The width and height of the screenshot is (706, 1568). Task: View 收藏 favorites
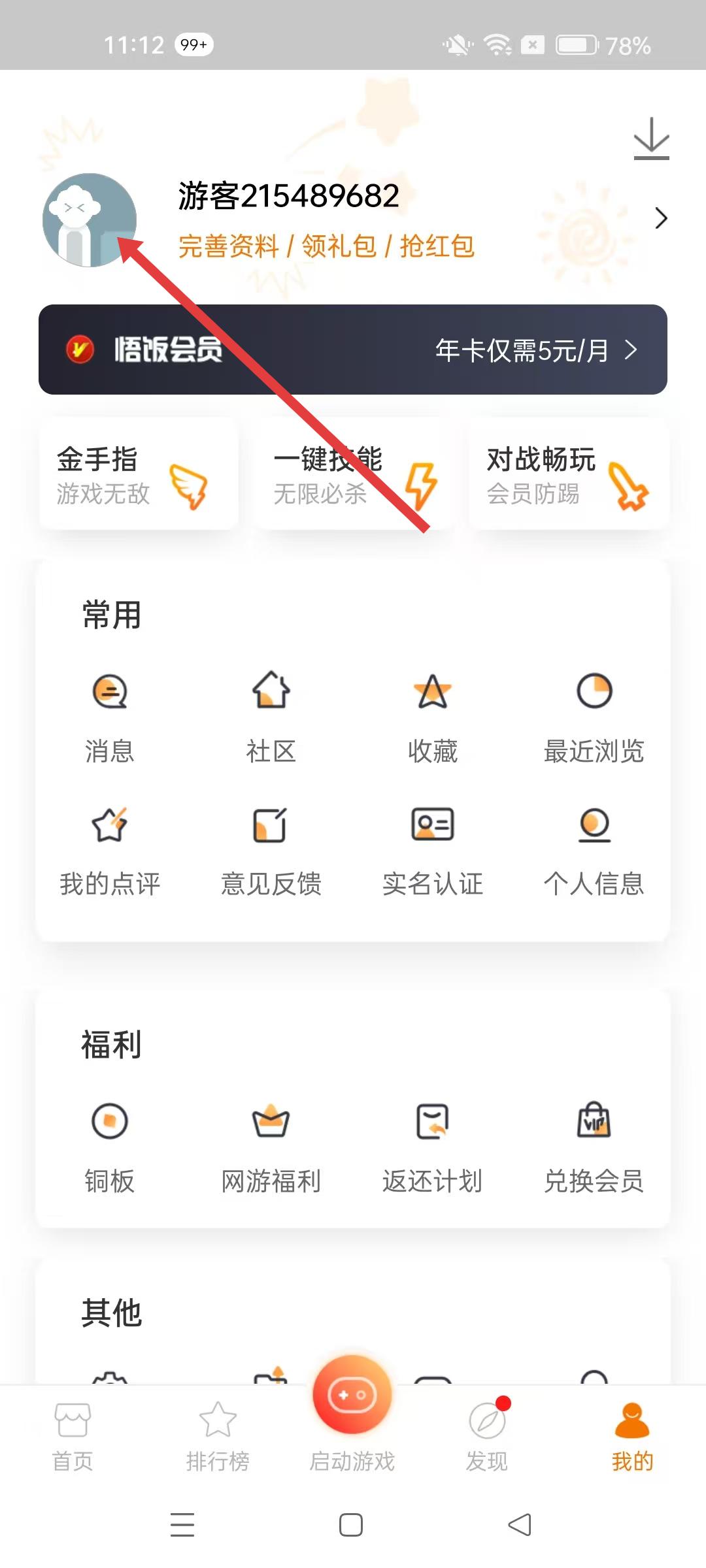(432, 715)
